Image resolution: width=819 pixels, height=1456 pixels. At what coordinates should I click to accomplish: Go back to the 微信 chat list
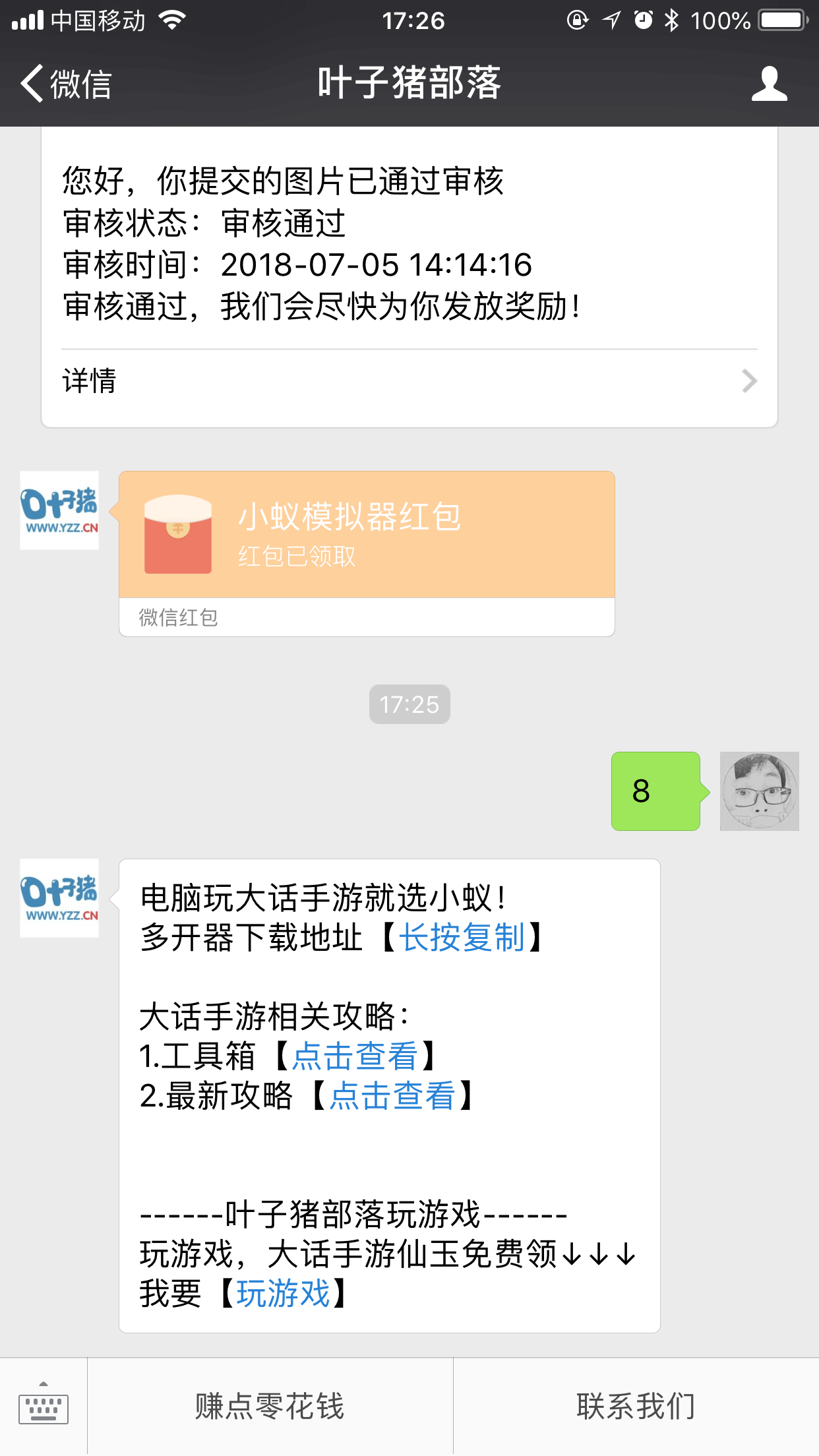click(x=66, y=84)
